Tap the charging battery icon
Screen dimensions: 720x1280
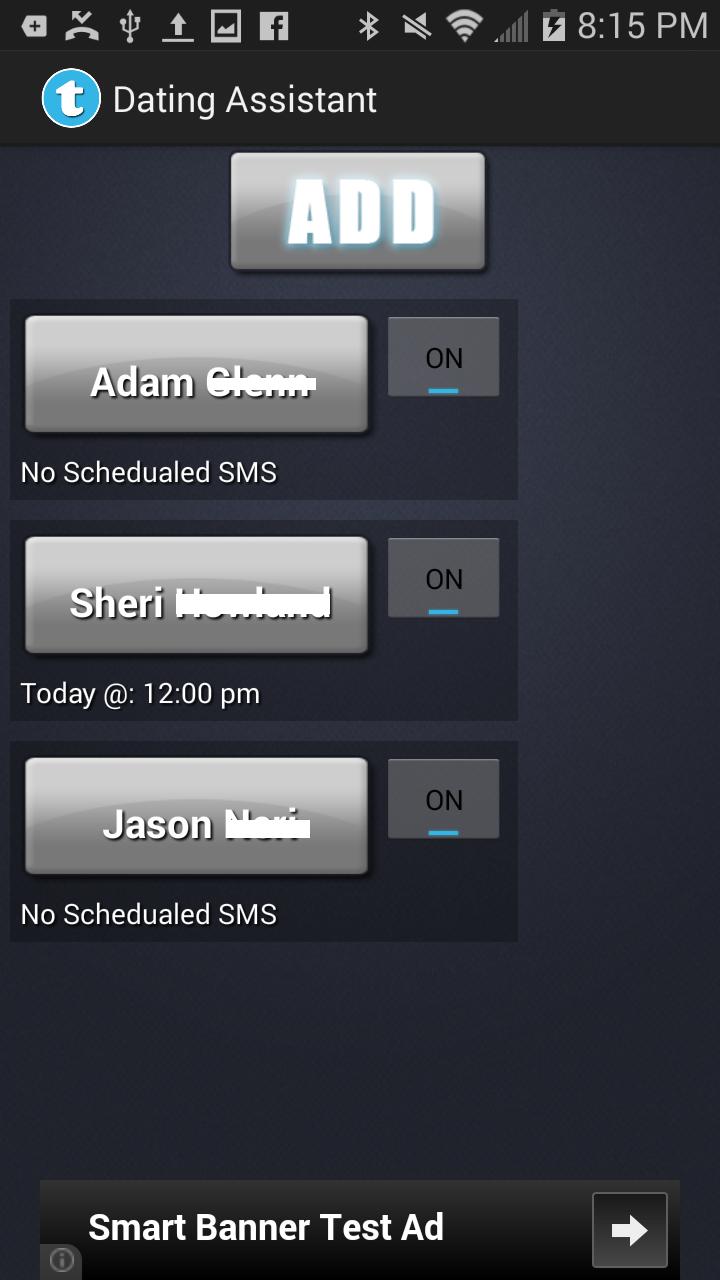(x=553, y=25)
